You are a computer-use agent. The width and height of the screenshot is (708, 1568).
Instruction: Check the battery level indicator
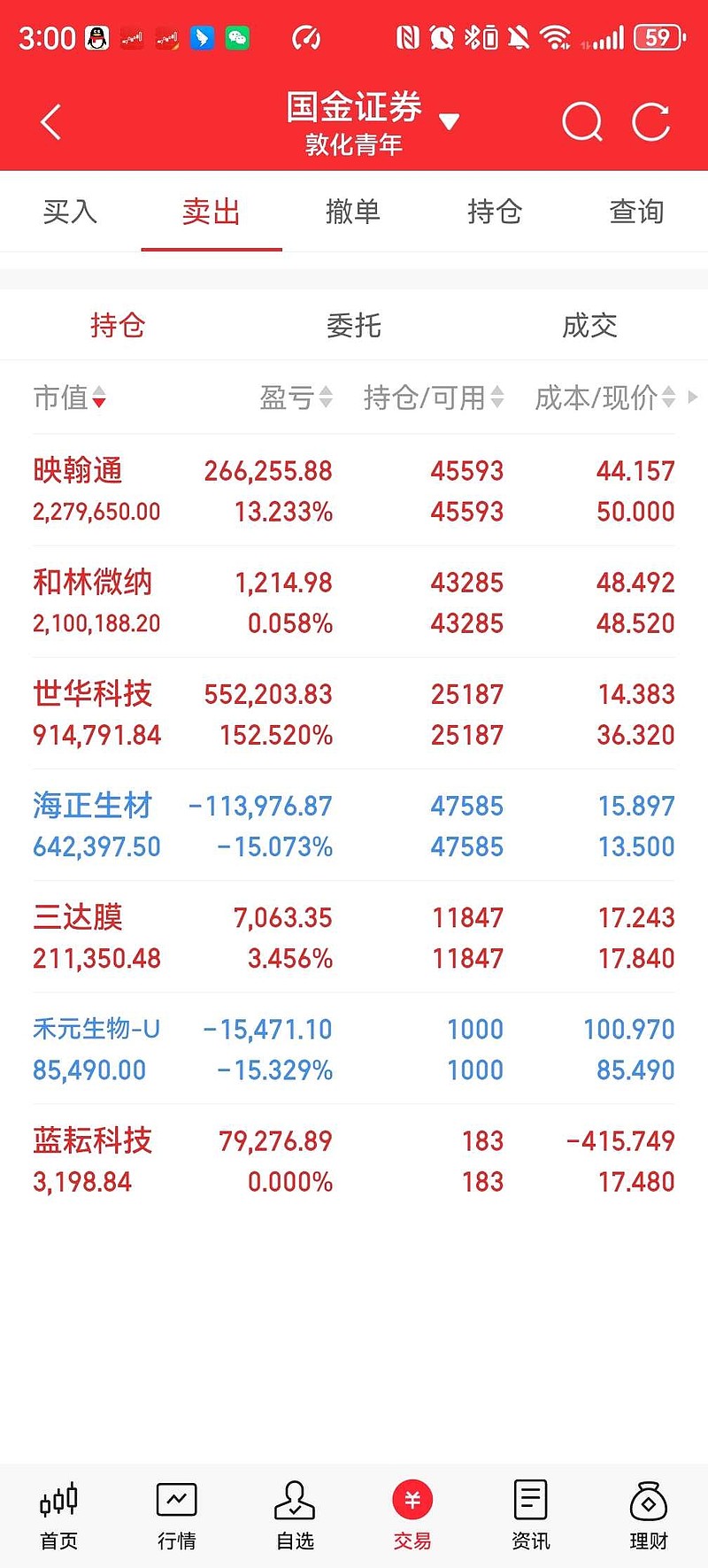(x=658, y=37)
